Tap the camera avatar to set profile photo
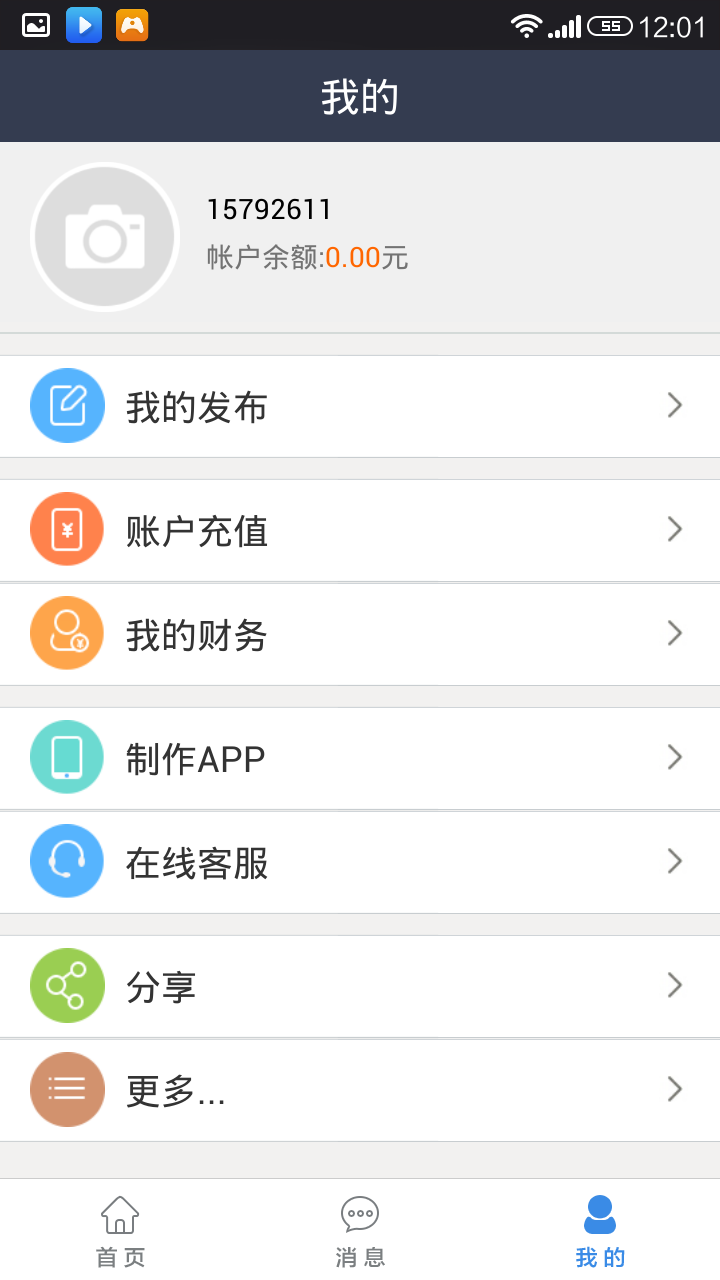Image resolution: width=720 pixels, height=1280 pixels. click(x=105, y=237)
